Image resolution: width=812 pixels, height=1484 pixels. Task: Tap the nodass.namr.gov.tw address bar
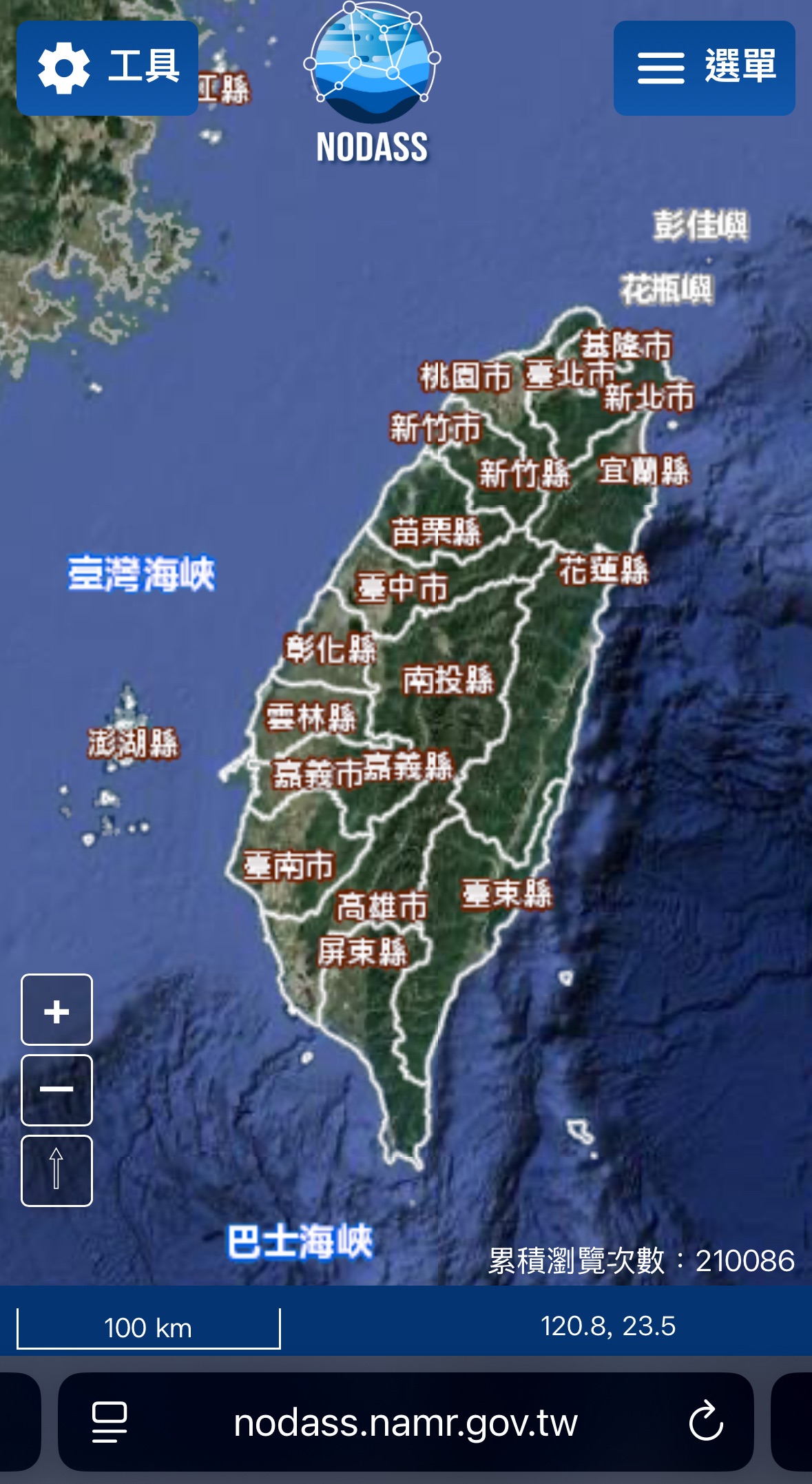[405, 1423]
